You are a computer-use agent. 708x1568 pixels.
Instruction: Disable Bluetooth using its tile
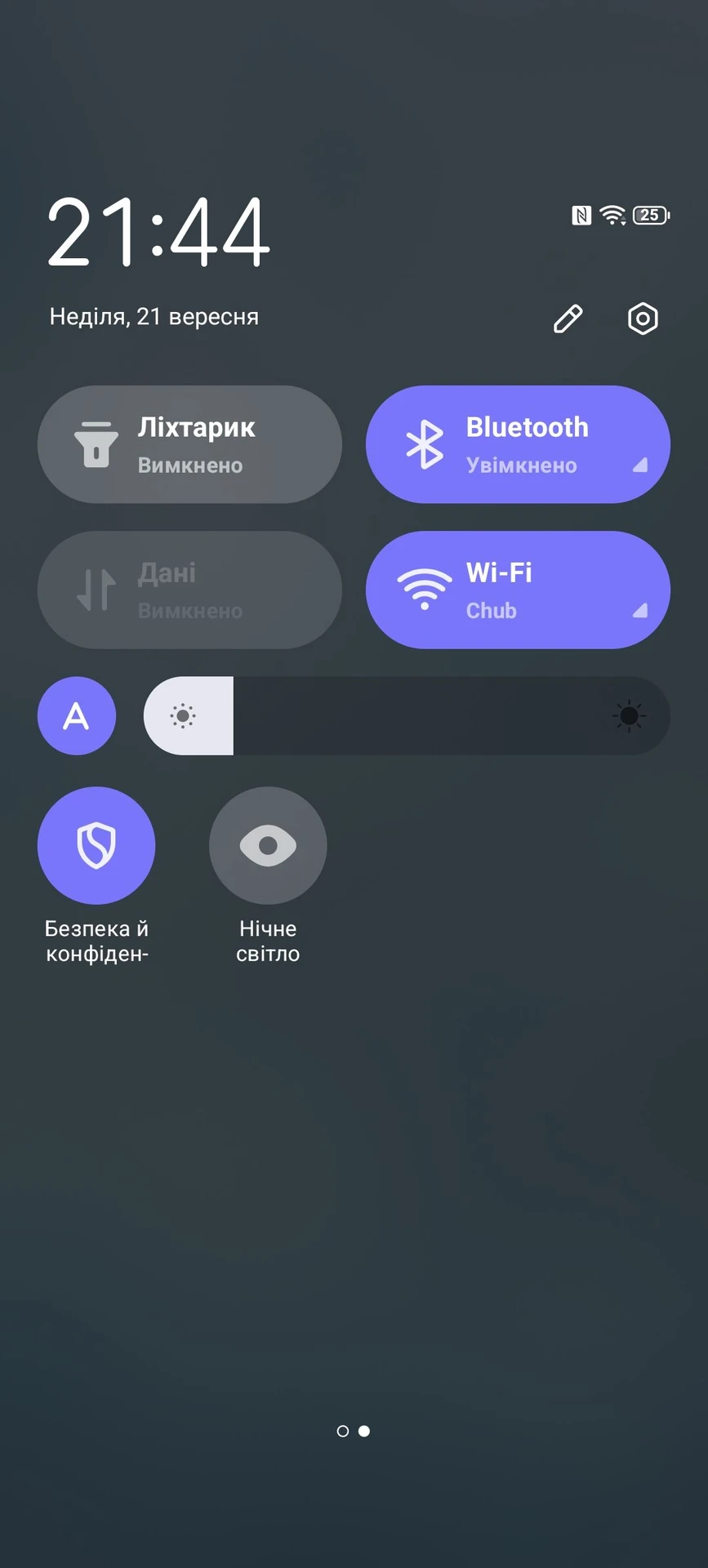(x=518, y=444)
